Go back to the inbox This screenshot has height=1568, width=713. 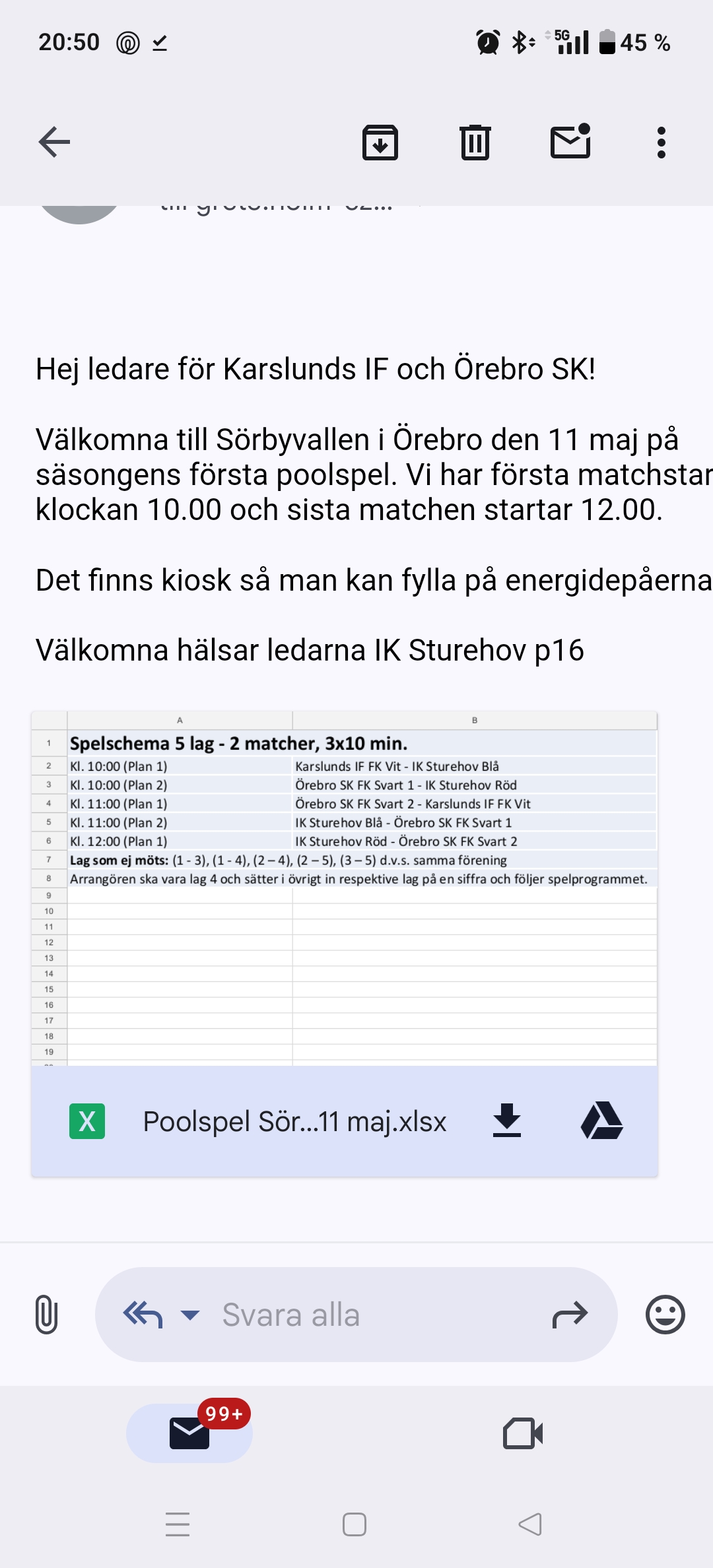pyautogui.click(x=54, y=142)
